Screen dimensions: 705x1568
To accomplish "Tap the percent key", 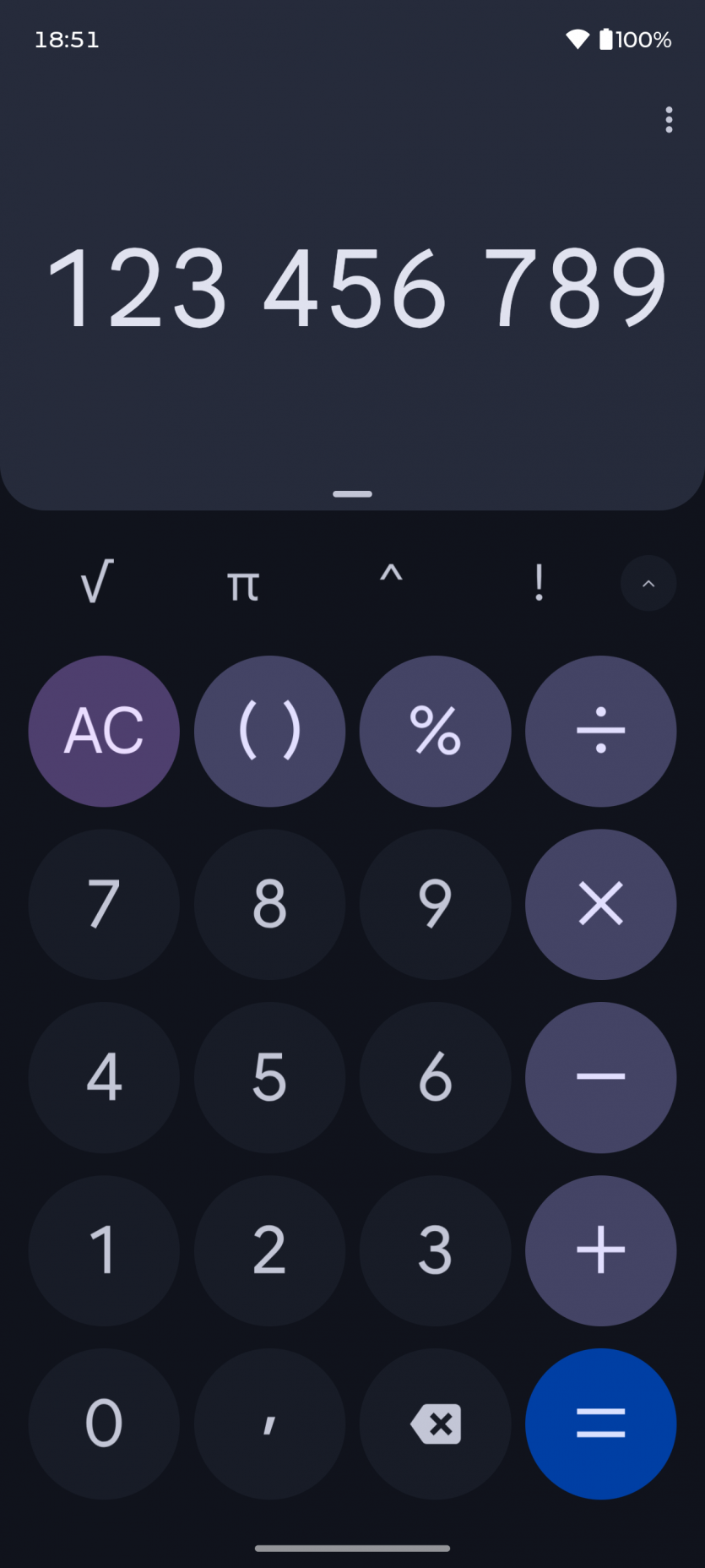I will click(435, 731).
